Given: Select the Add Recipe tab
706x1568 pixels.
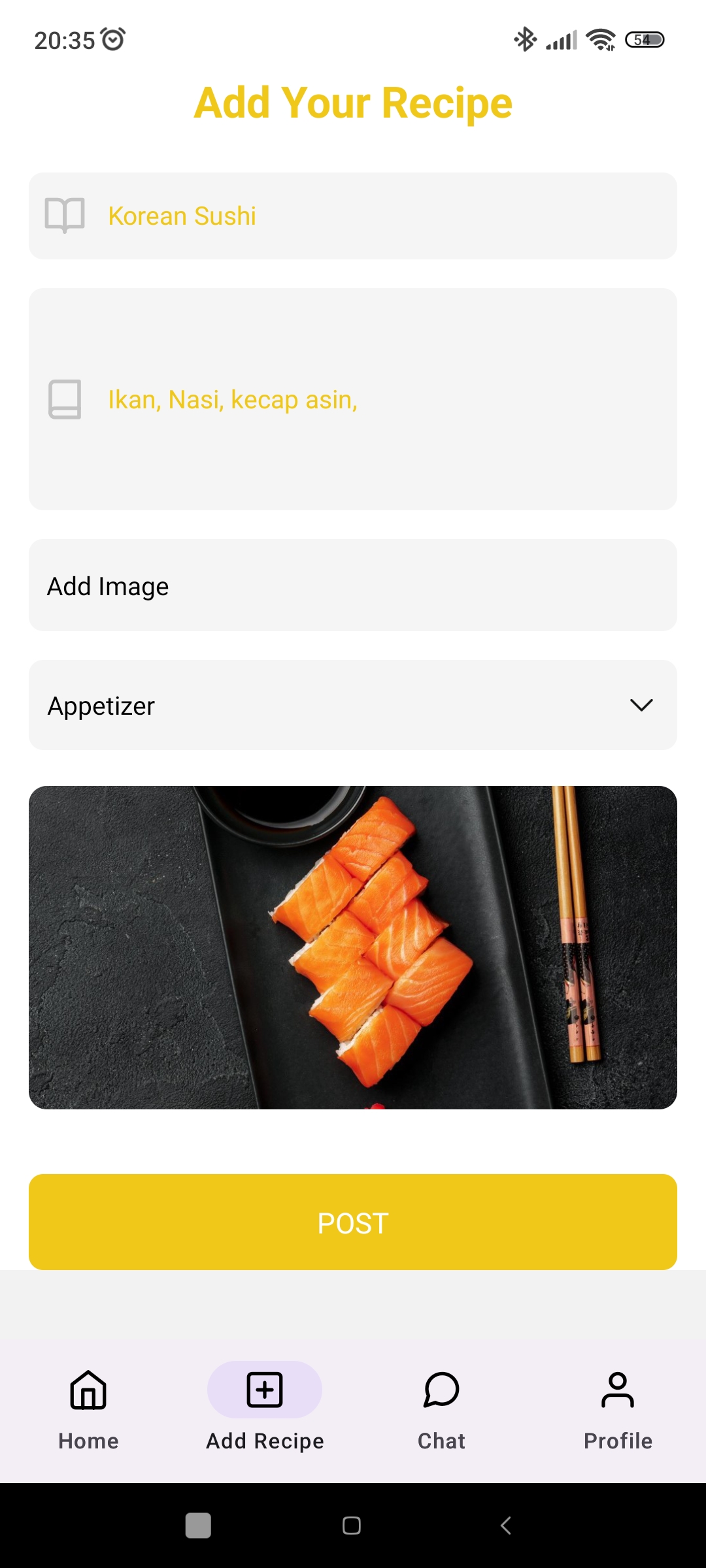Looking at the screenshot, I should point(265,1411).
